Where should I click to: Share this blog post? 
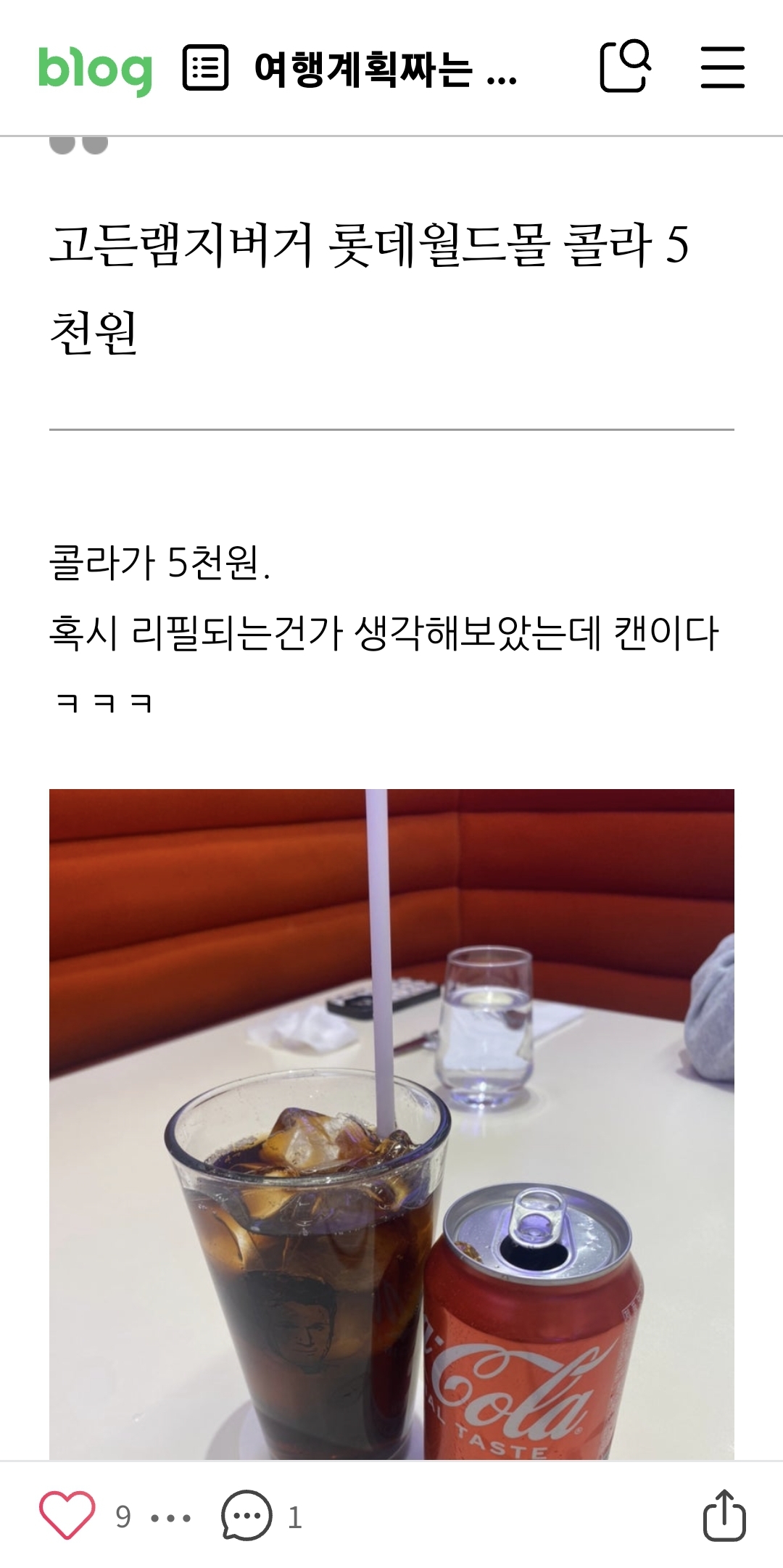point(724,1514)
